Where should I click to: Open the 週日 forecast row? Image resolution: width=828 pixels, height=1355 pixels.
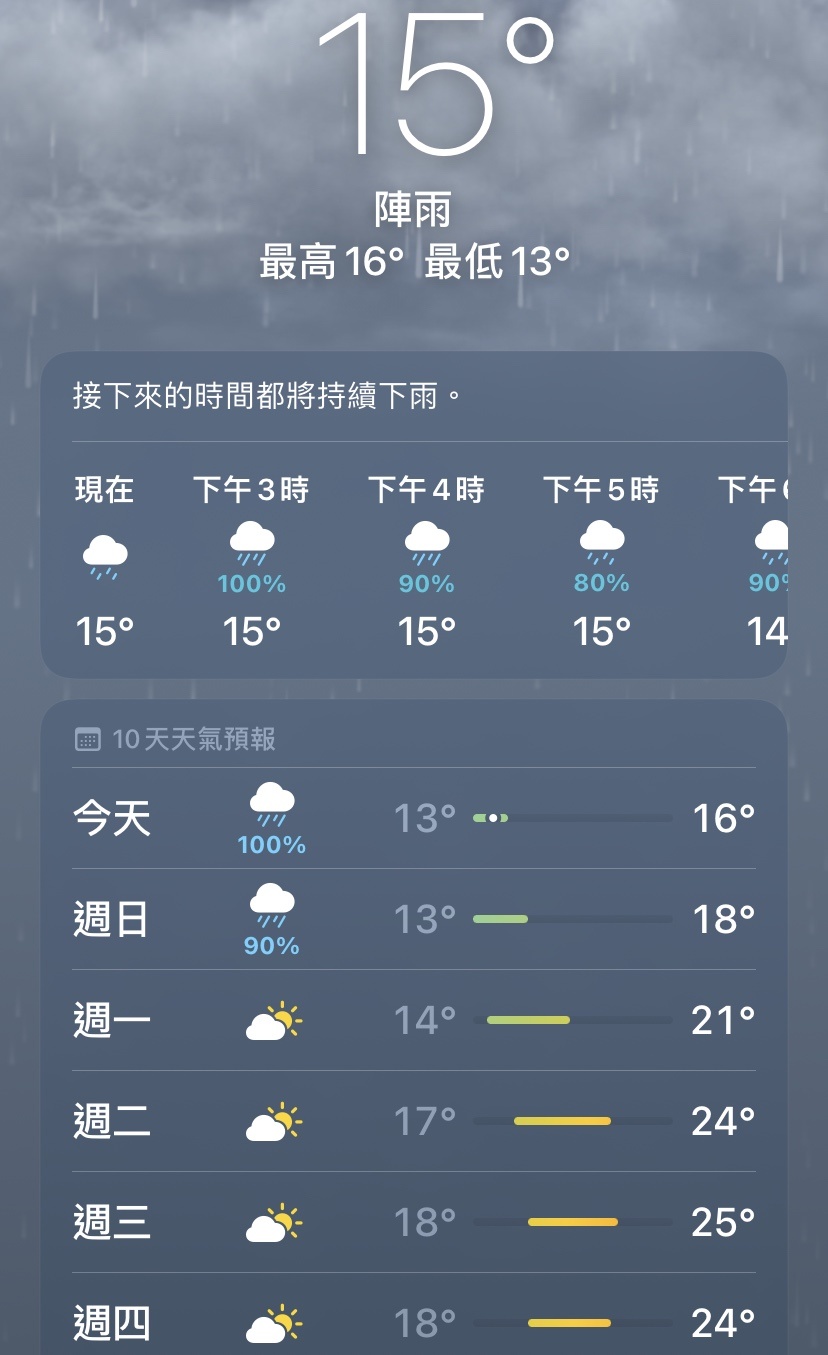[414, 919]
